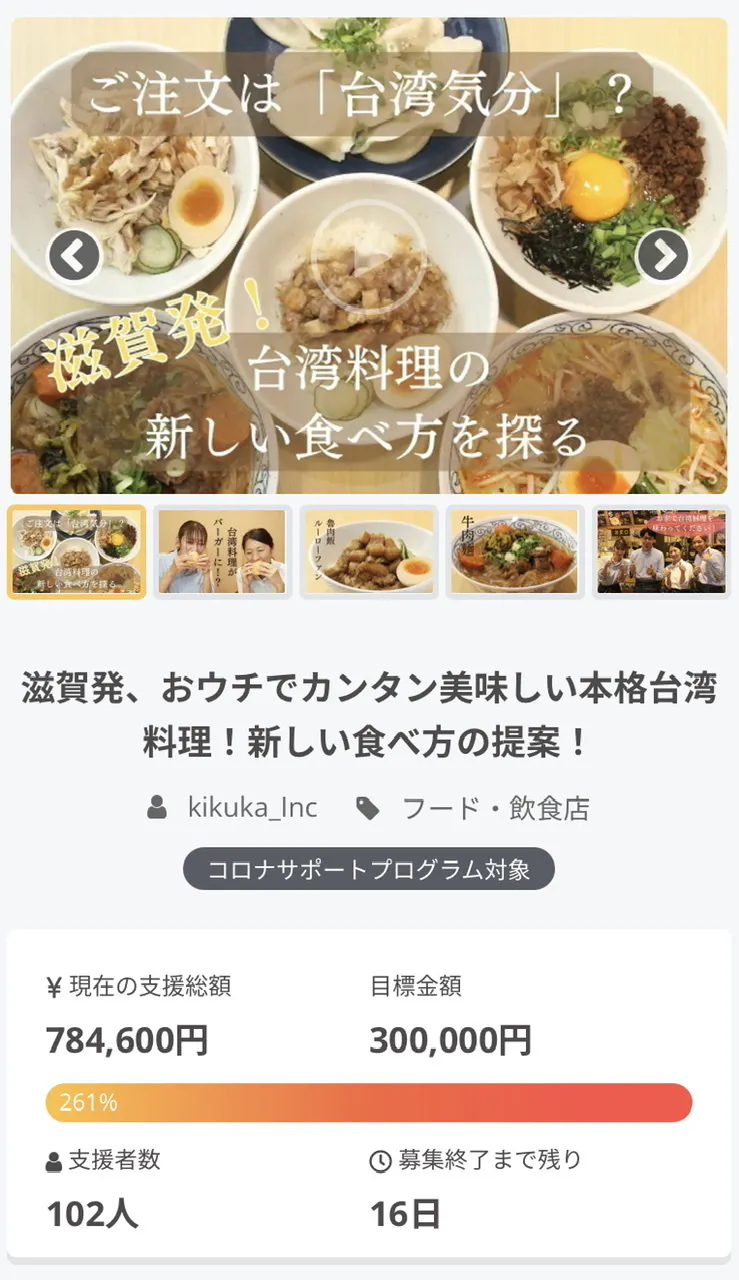Screen dimensions: 739x1280
Task: Select the staff group photo thumbnail
Action: 661,552
